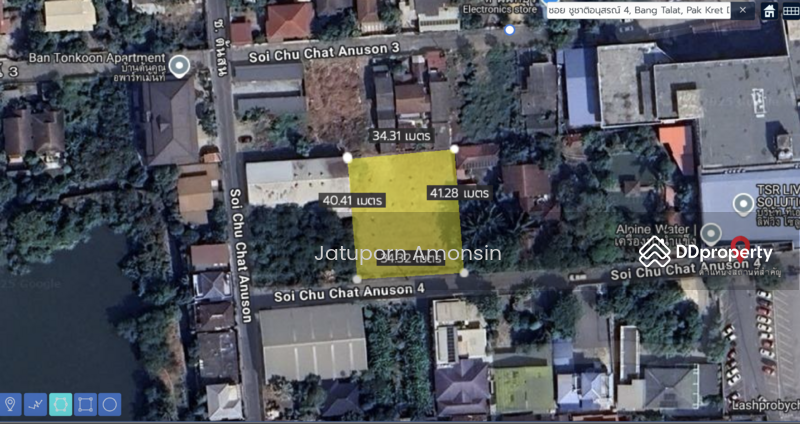Tap the home icon
The image size is (800, 424).
pyautogui.click(x=769, y=12)
